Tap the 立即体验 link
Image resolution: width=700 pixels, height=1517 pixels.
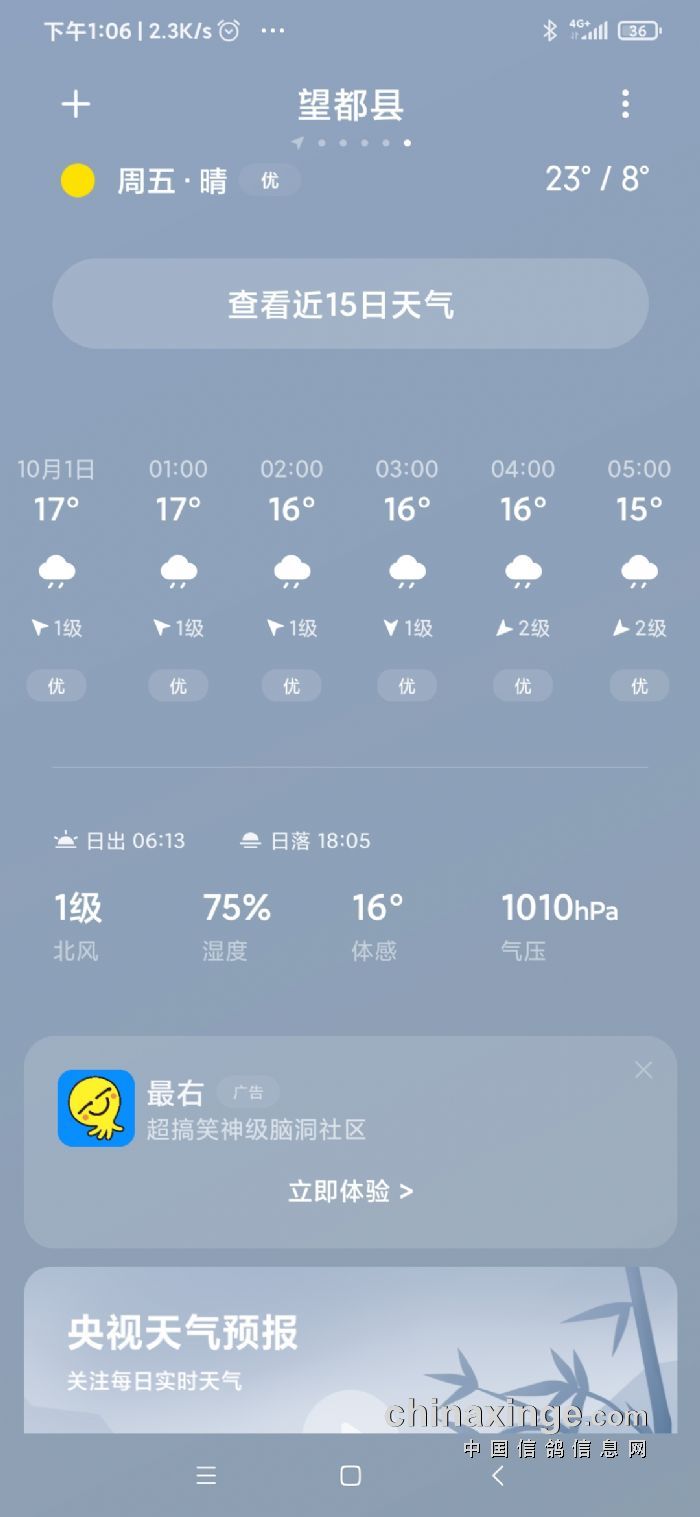tap(350, 1191)
